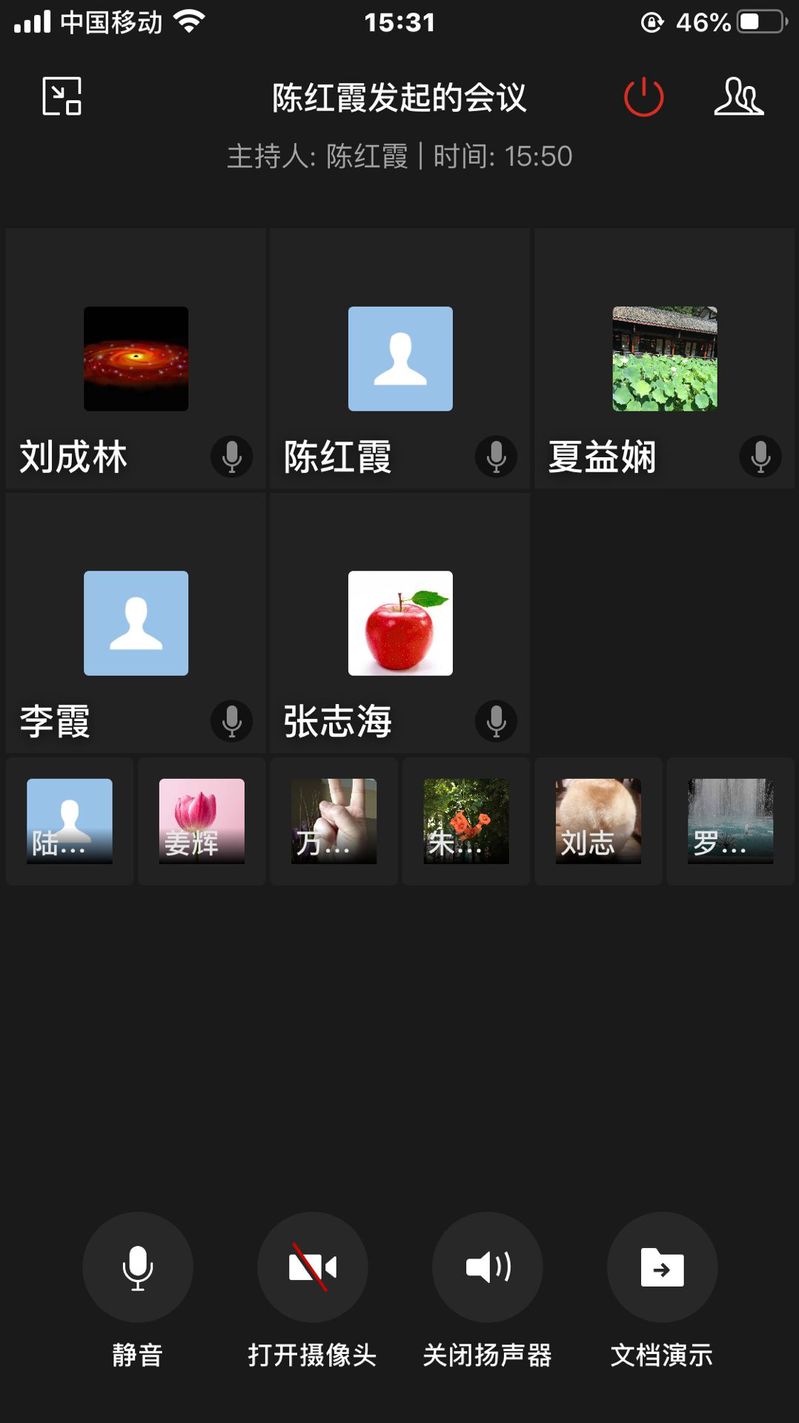The image size is (799, 1423).
Task: End the meeting with the power icon
Action: pyautogui.click(x=643, y=97)
